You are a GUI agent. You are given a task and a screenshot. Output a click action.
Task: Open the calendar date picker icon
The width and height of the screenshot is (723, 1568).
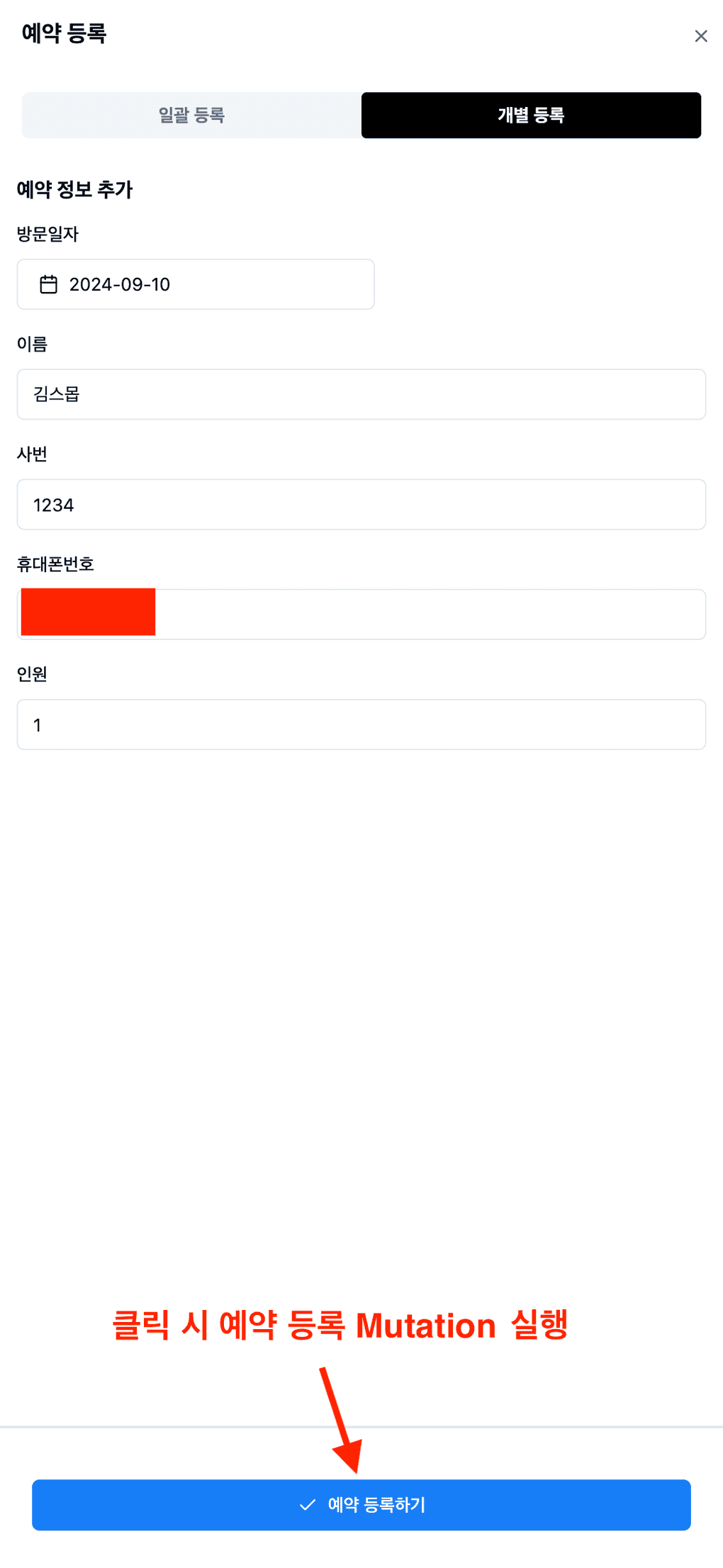coord(48,284)
